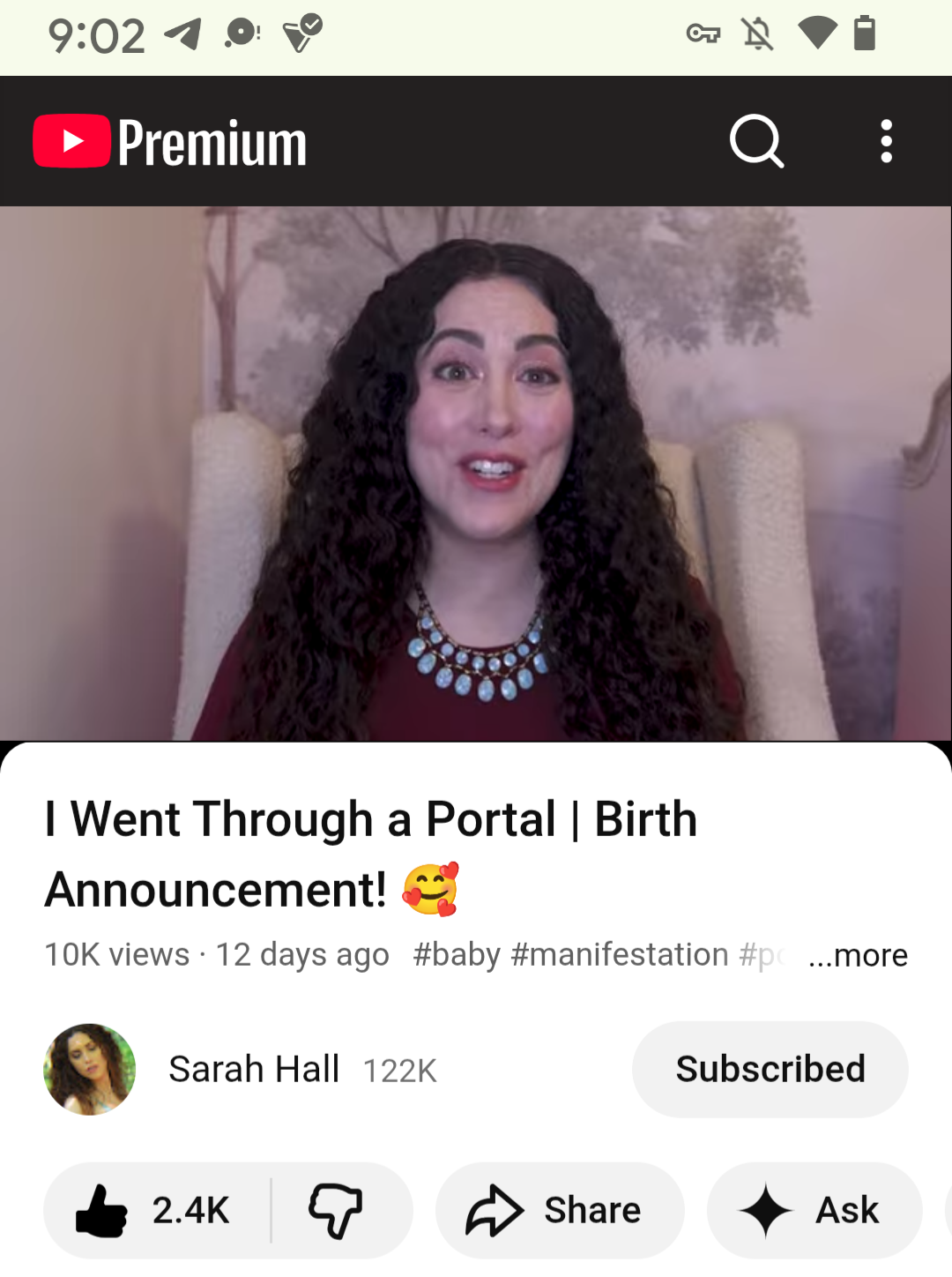The image size is (952, 1277).
Task: Expand the description with ...more
Action: coord(858,955)
